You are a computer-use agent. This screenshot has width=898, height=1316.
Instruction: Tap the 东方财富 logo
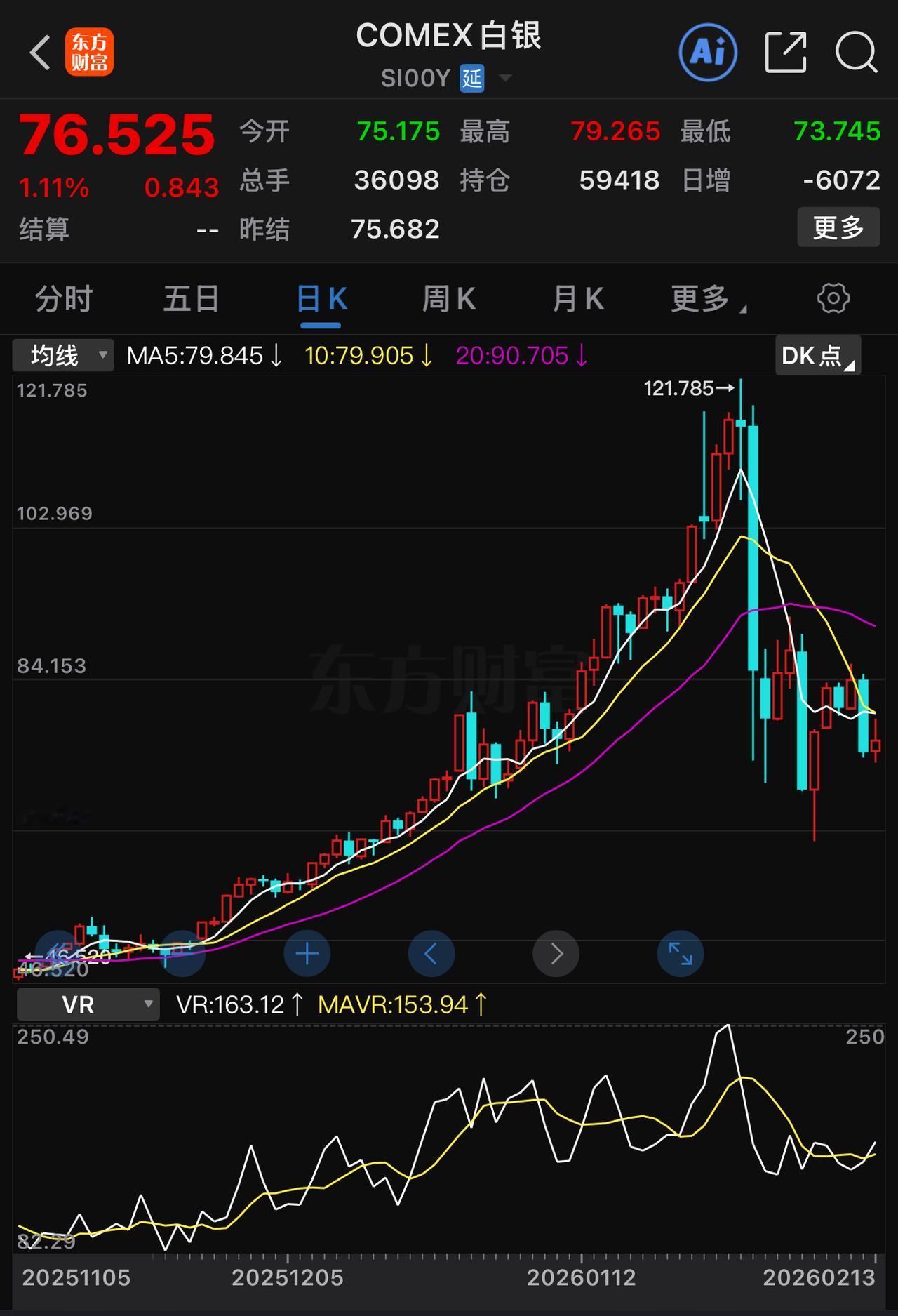[88, 53]
